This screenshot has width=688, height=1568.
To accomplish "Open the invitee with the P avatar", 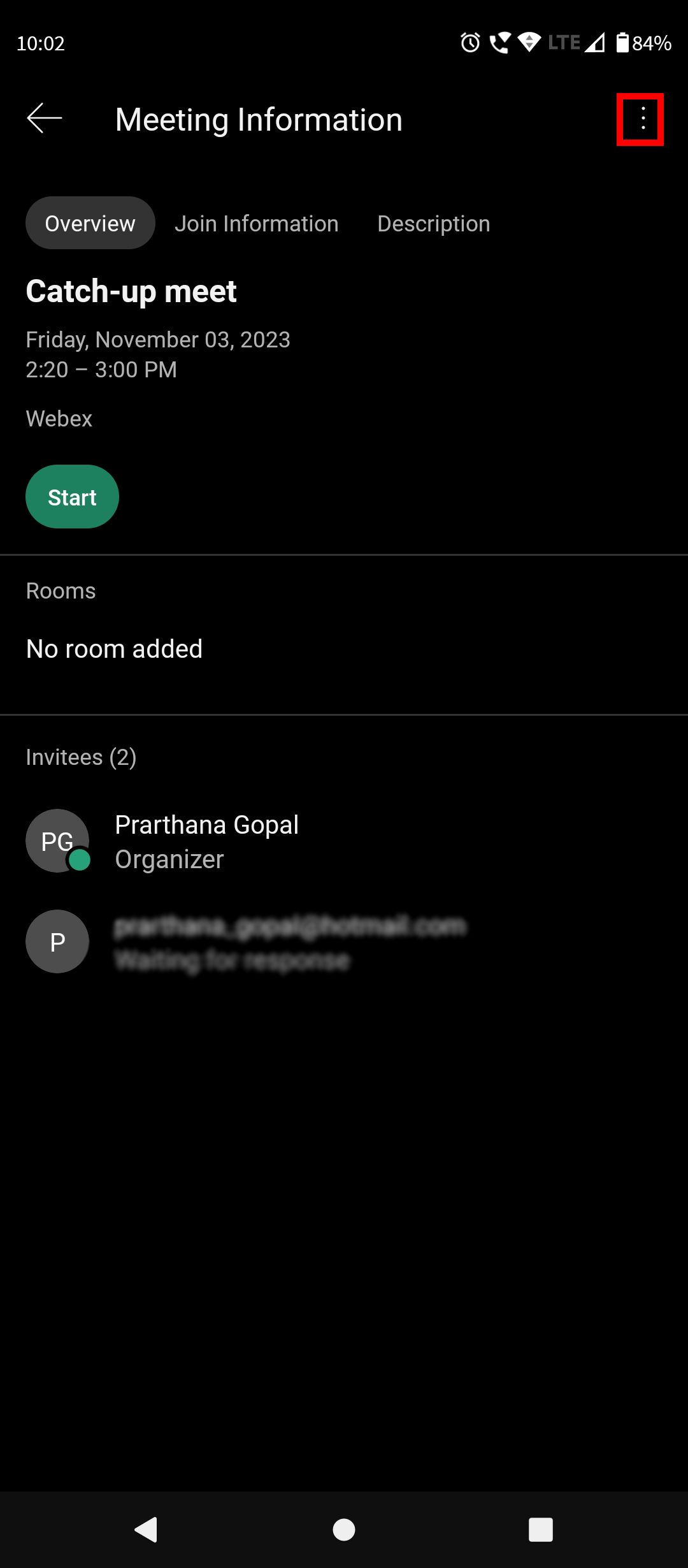I will point(344,941).
